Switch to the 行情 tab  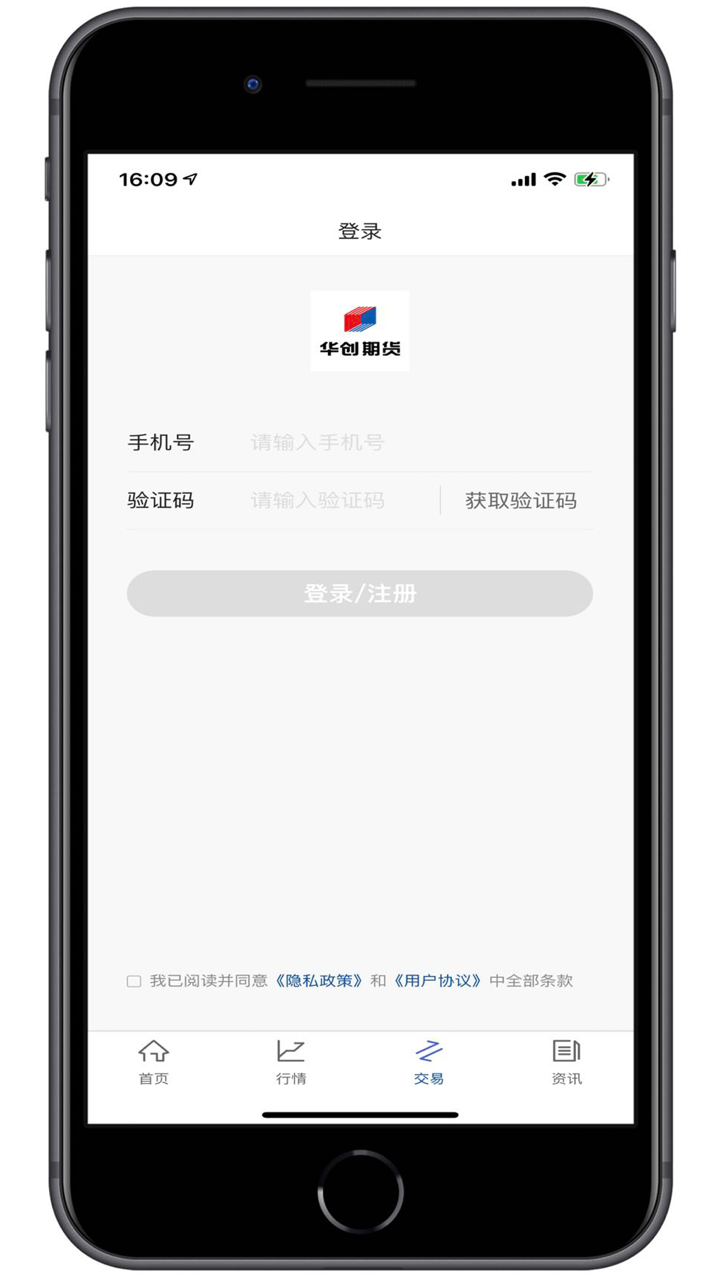[291, 1062]
